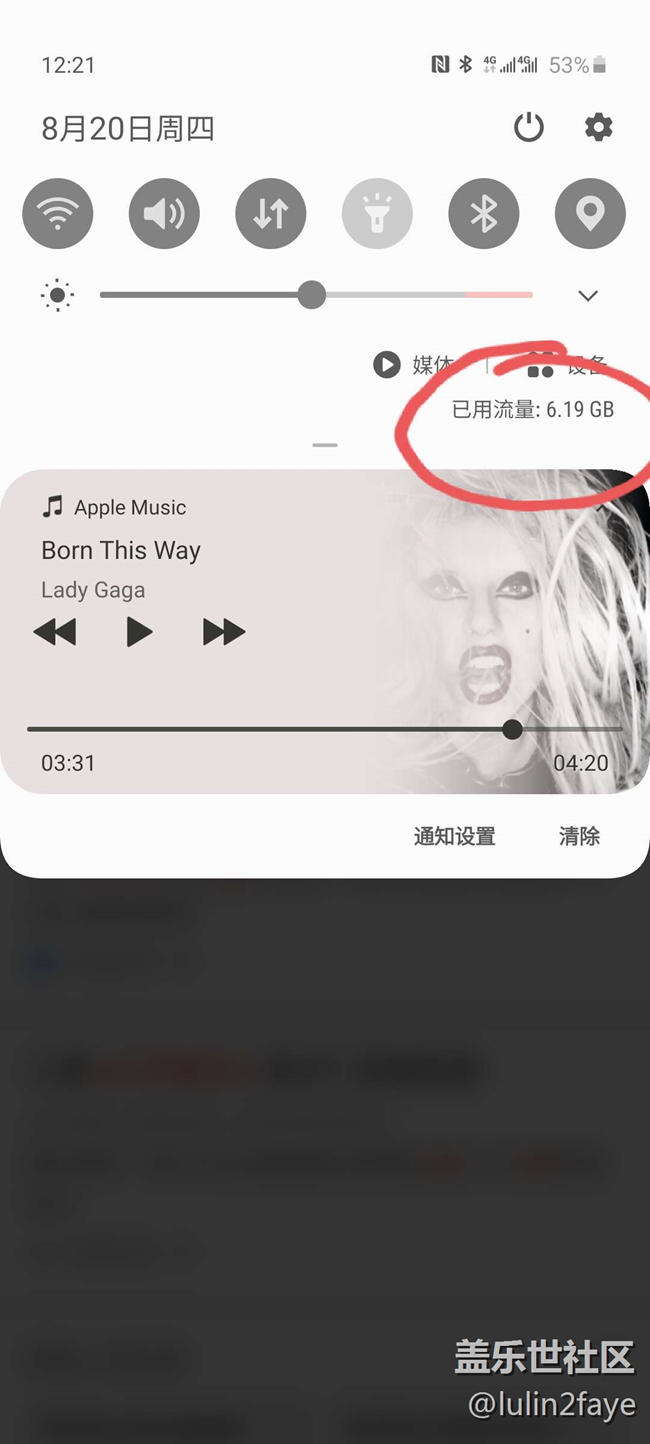Expand brightness options with the chevron
The width and height of the screenshot is (650, 1444).
[588, 296]
